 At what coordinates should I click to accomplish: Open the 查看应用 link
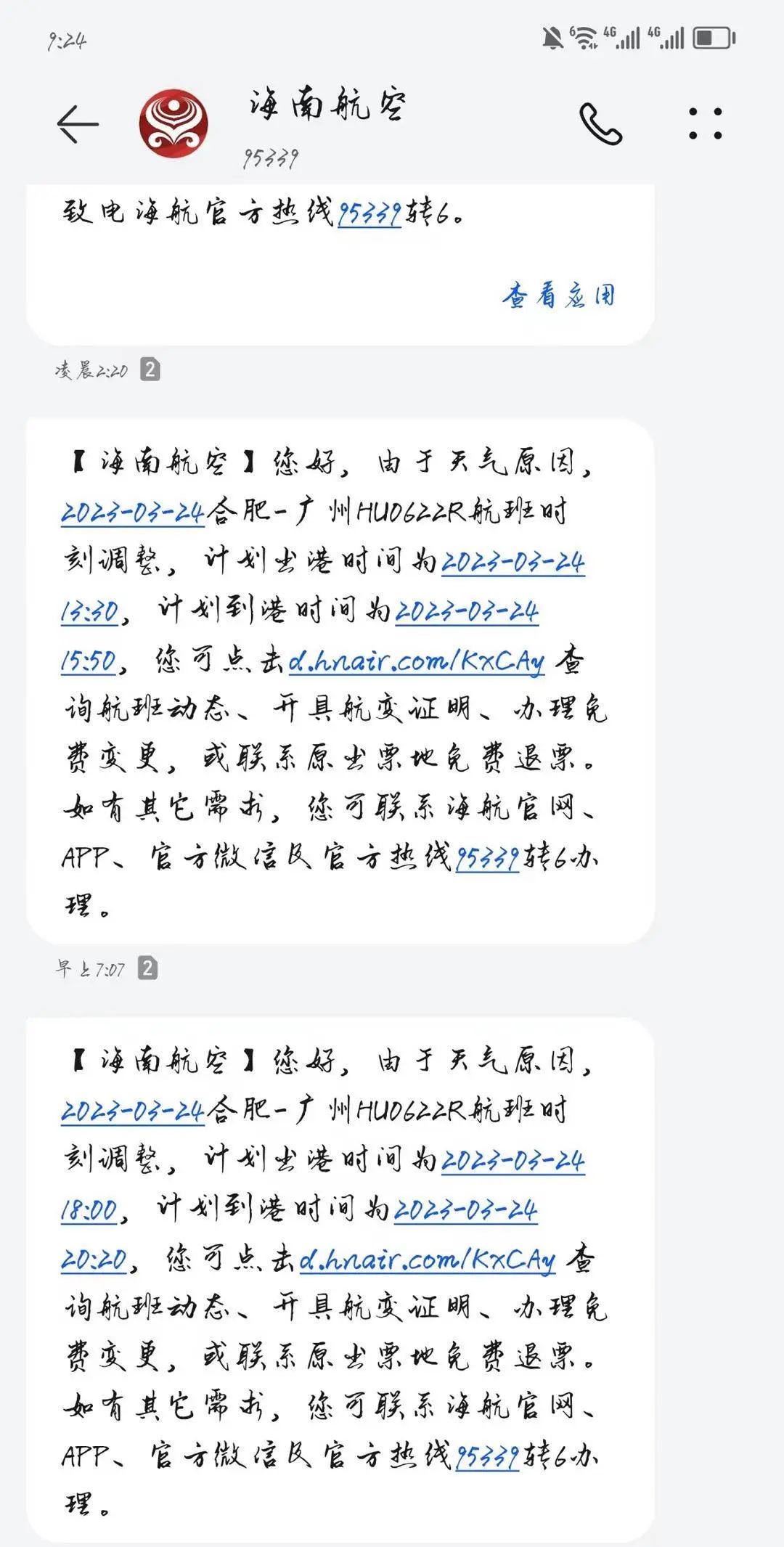pos(559,295)
